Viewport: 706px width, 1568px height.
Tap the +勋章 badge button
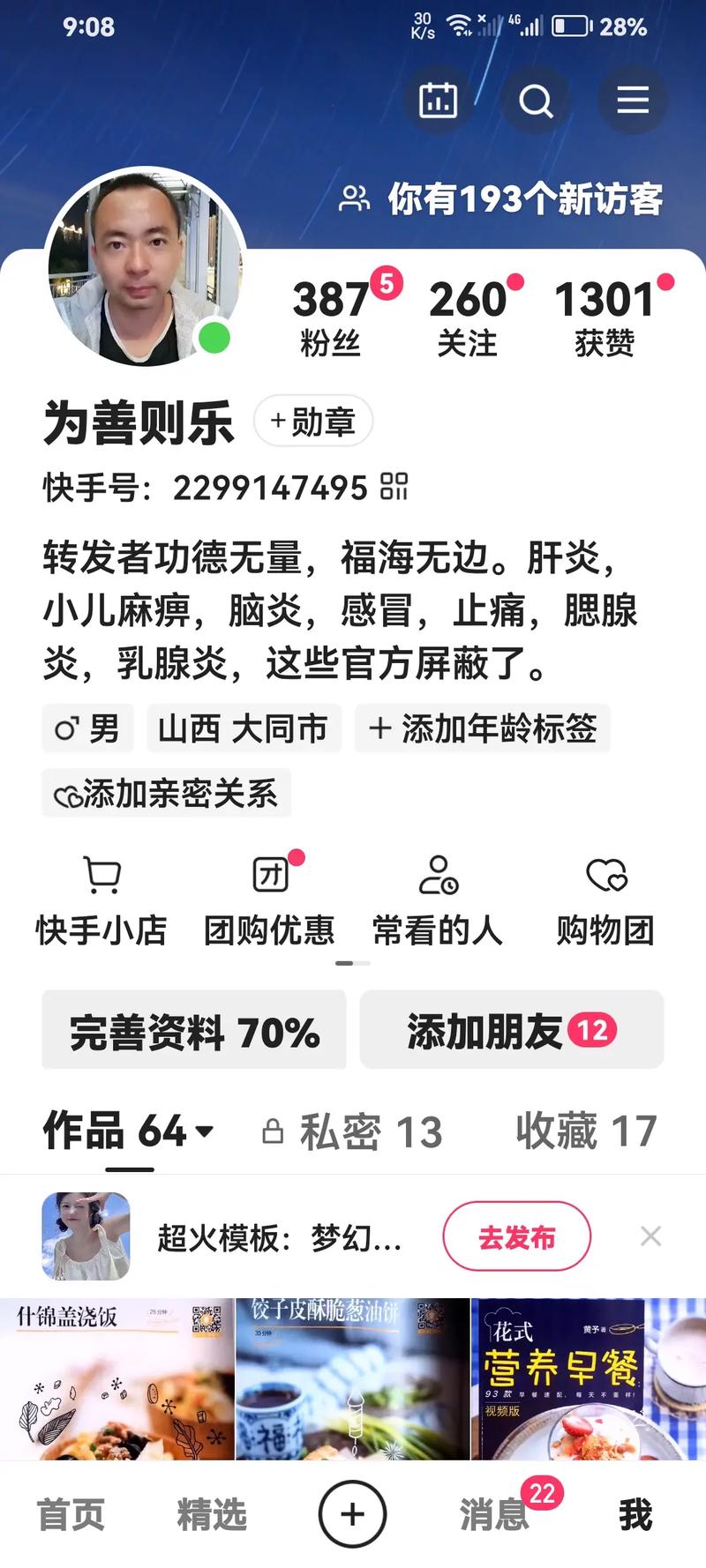click(313, 422)
